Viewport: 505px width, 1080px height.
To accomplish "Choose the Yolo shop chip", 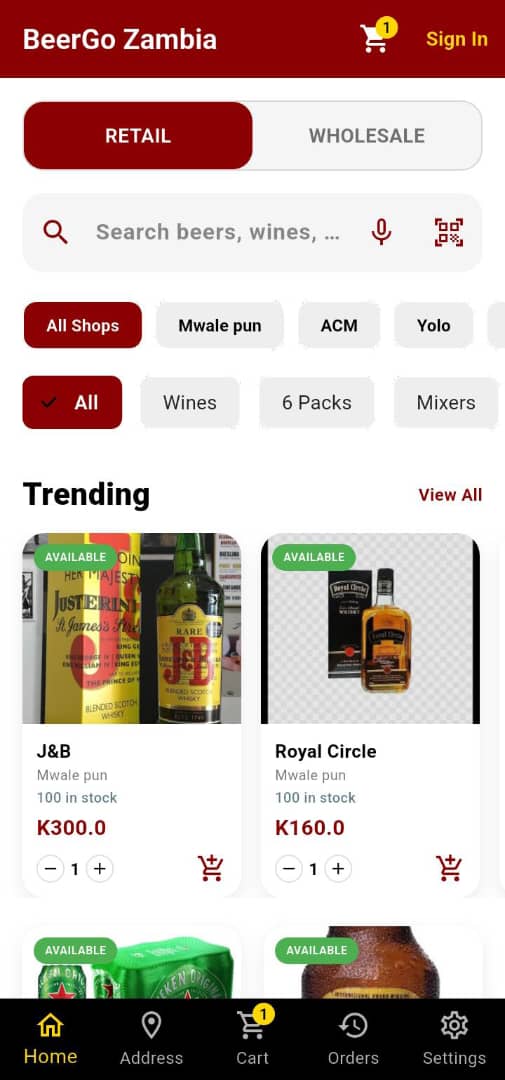I will point(433,325).
